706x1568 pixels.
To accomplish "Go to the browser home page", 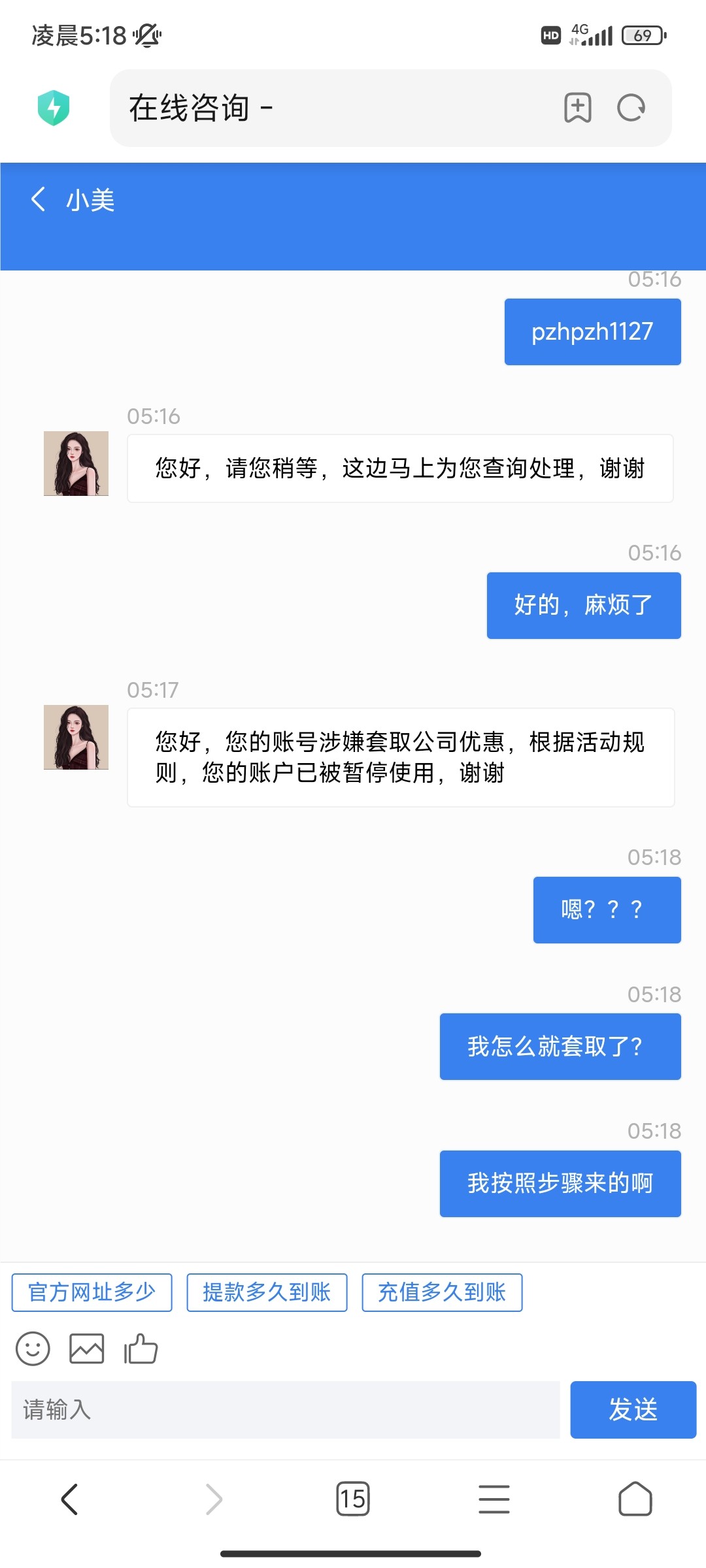I will click(635, 1499).
